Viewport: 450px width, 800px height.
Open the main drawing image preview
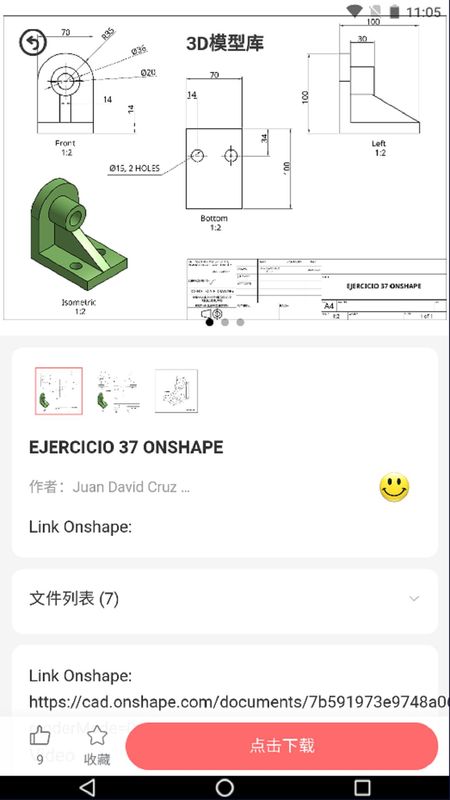[225, 167]
